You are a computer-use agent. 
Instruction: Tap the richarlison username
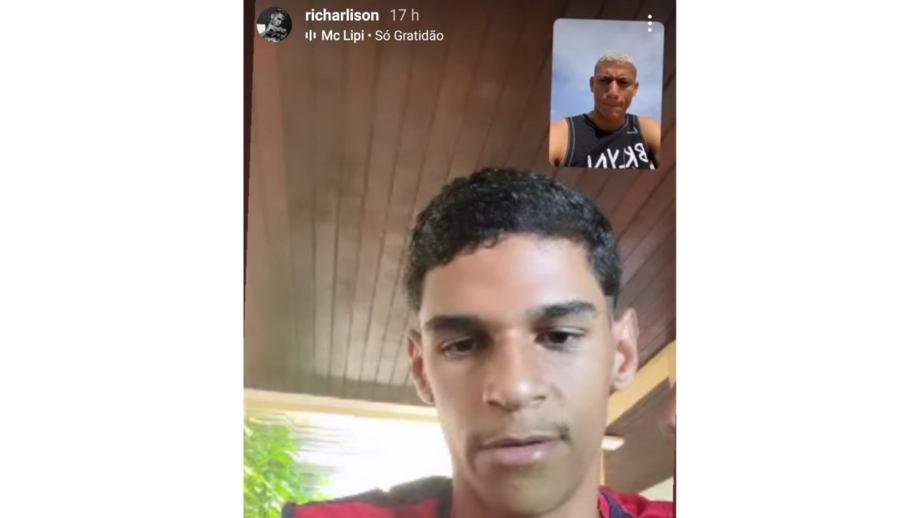pos(342,15)
